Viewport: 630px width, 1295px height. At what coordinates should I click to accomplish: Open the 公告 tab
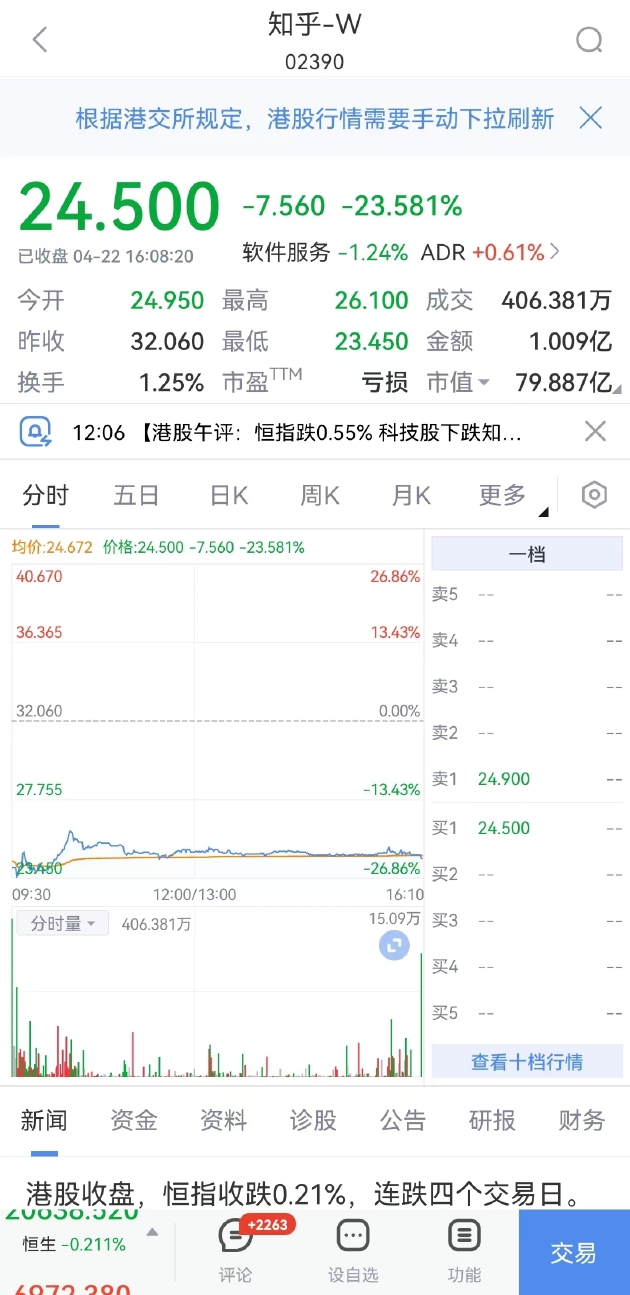coord(403,1120)
